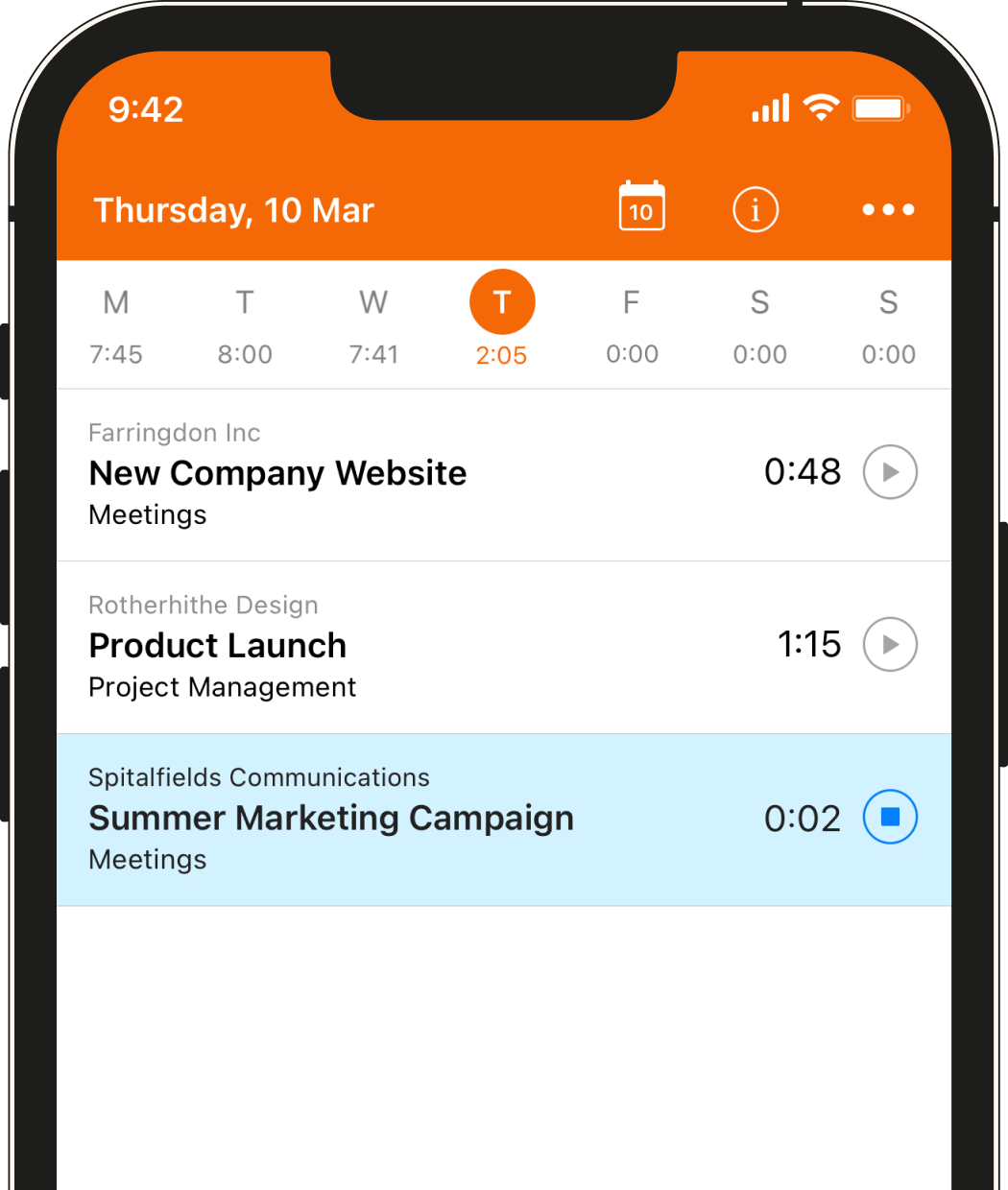
Task: Open the three-dot overflow menu
Action: pos(888,209)
